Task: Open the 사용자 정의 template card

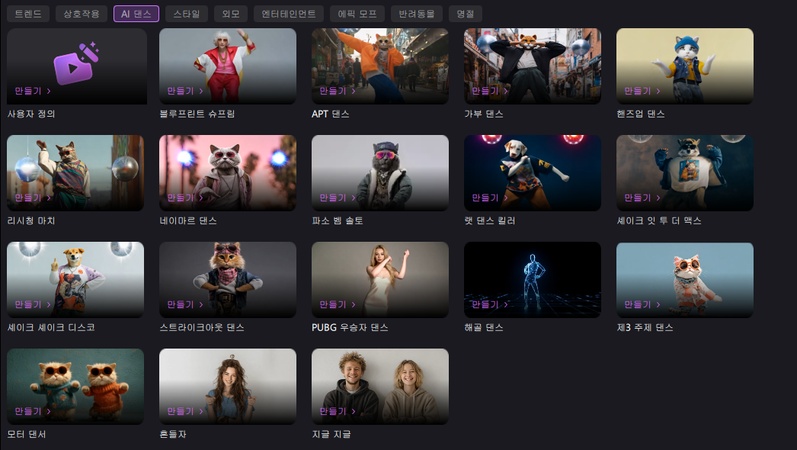Action: click(x=76, y=65)
